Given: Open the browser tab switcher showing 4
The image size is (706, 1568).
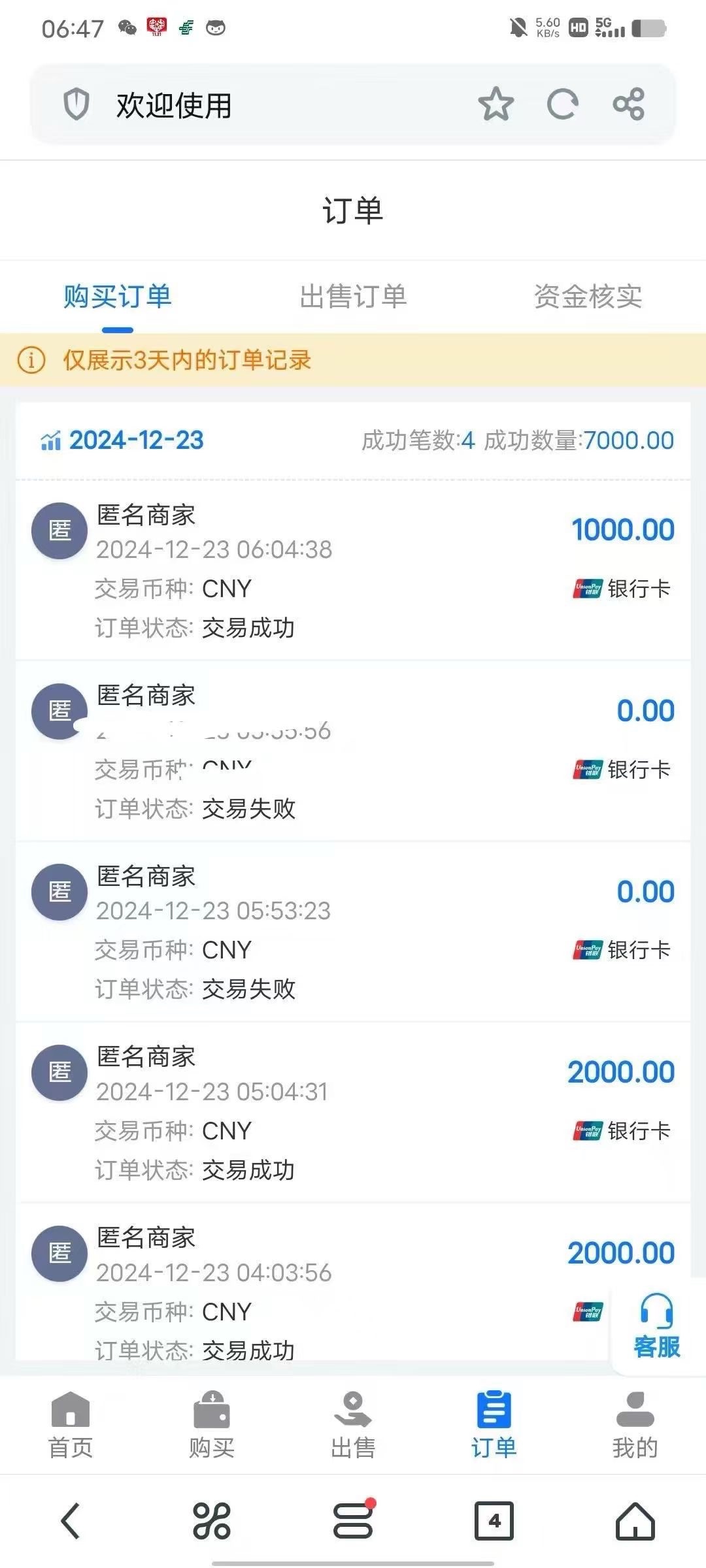Looking at the screenshot, I should pos(494,1521).
